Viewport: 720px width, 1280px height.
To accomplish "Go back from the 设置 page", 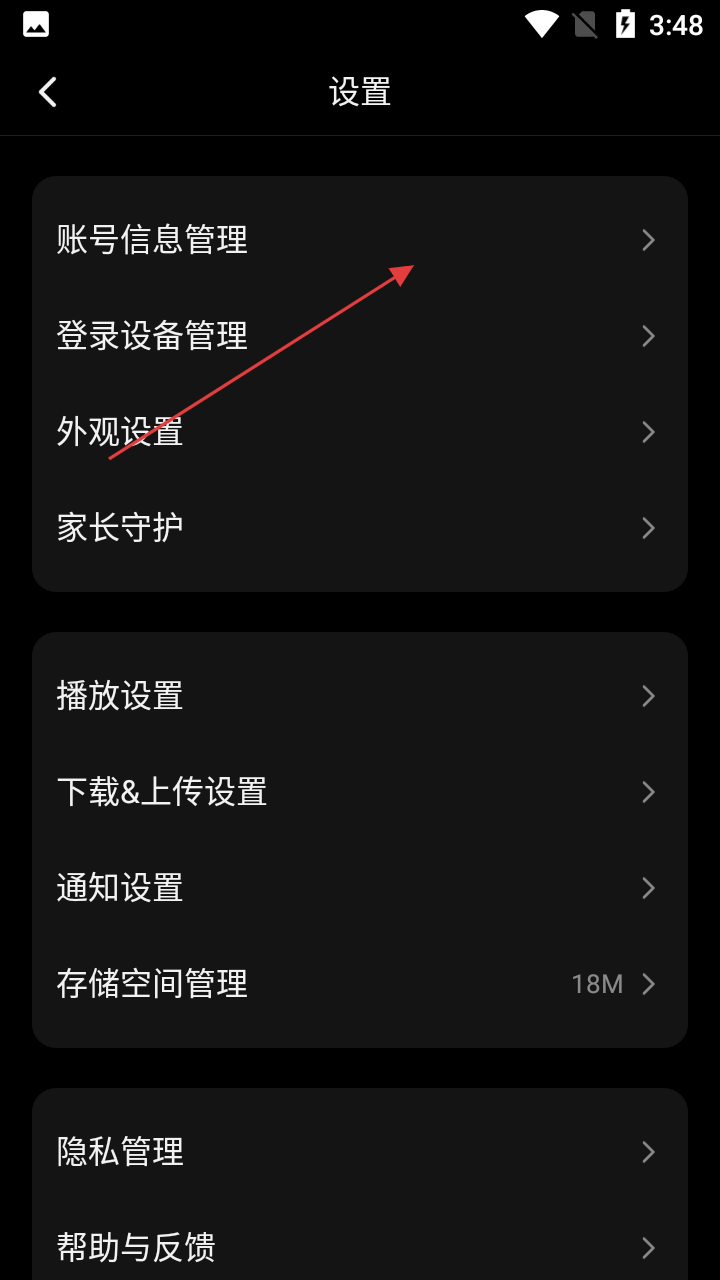I will coord(48,92).
